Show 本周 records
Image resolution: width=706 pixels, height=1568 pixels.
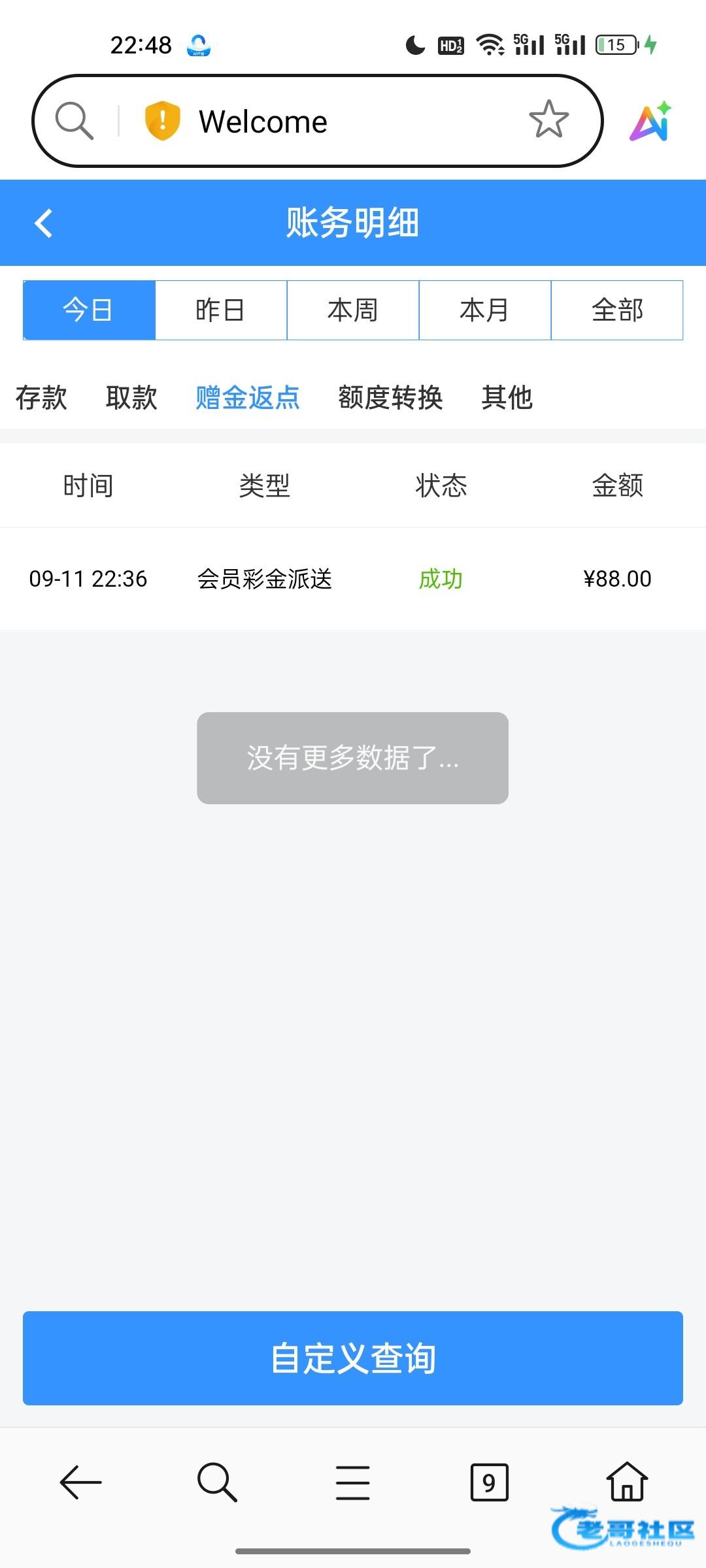353,310
